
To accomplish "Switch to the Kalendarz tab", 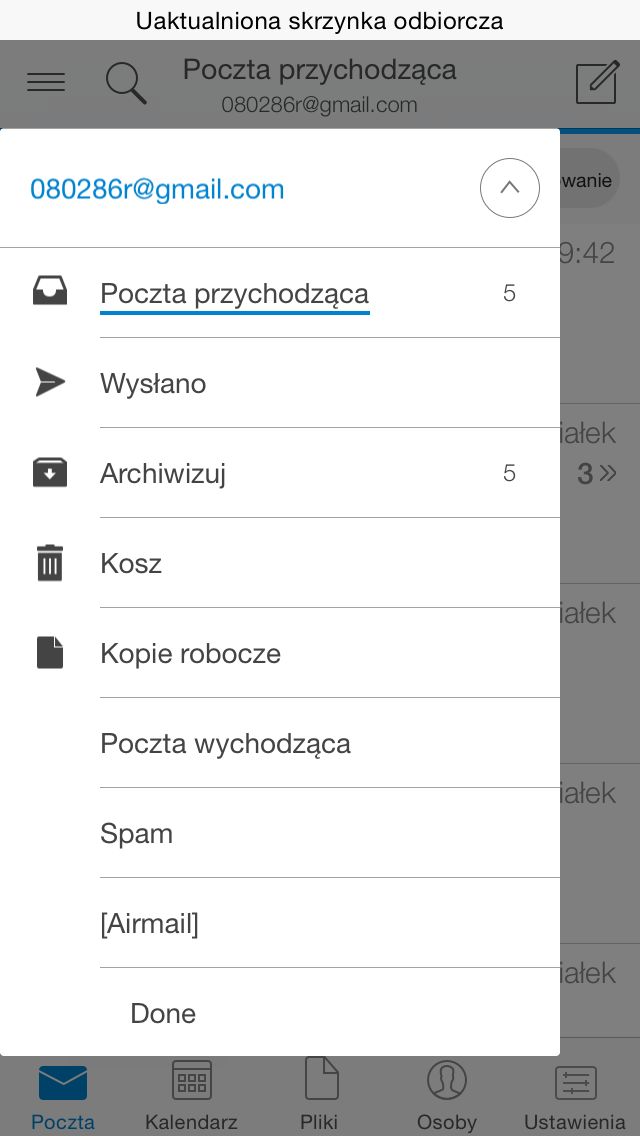I will 191,1096.
